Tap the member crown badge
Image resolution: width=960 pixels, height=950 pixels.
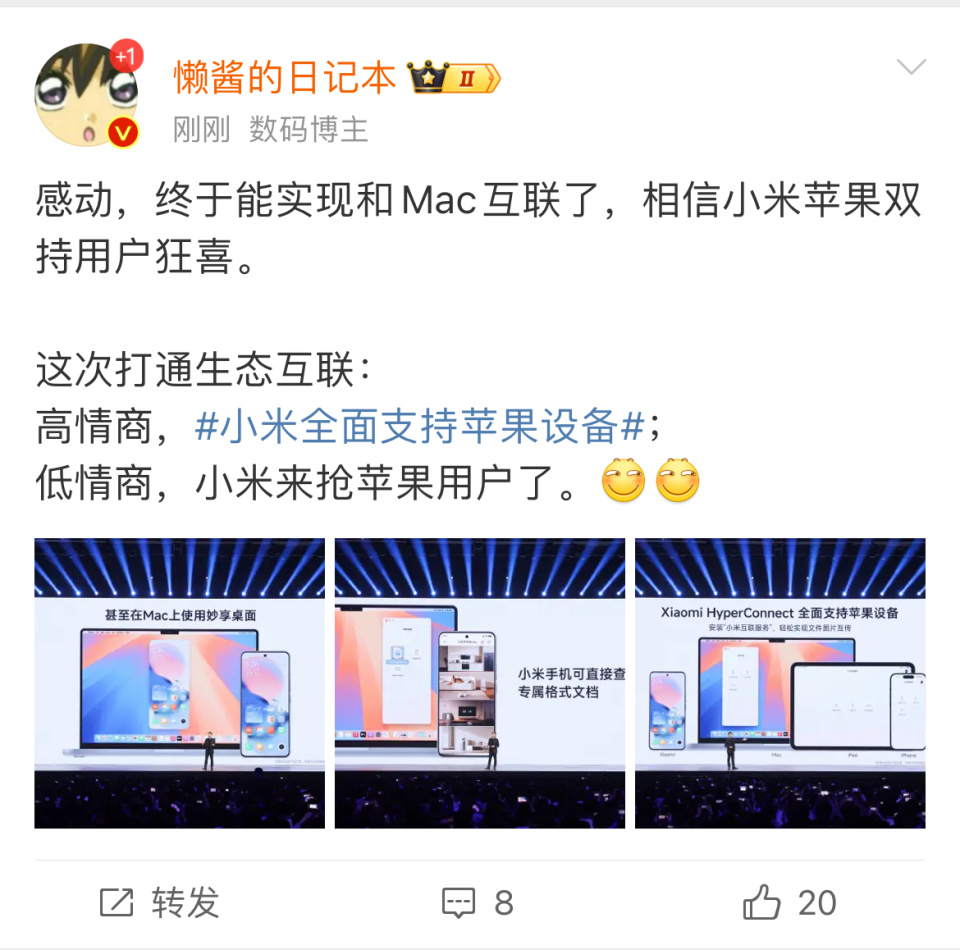tap(454, 77)
